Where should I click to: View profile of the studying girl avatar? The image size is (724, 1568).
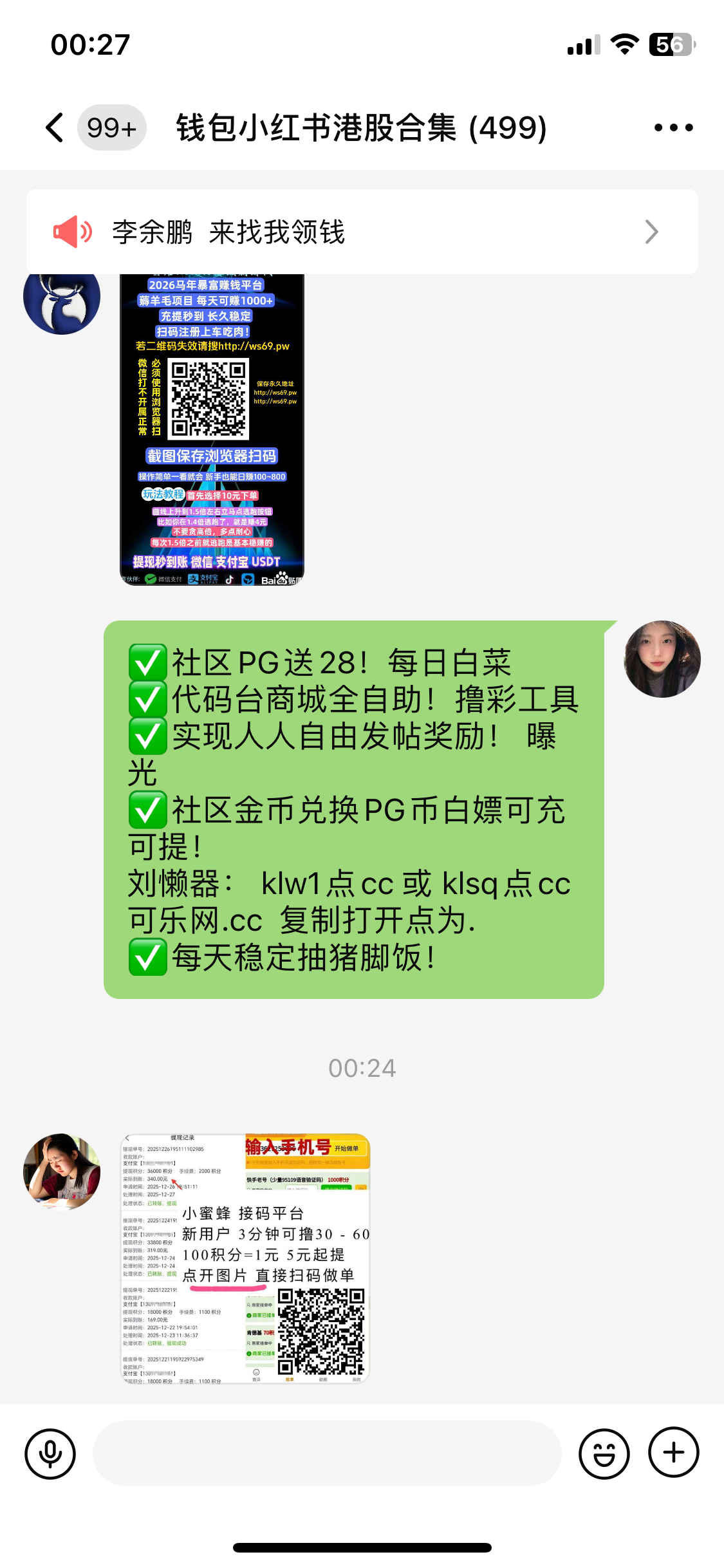tap(62, 1171)
